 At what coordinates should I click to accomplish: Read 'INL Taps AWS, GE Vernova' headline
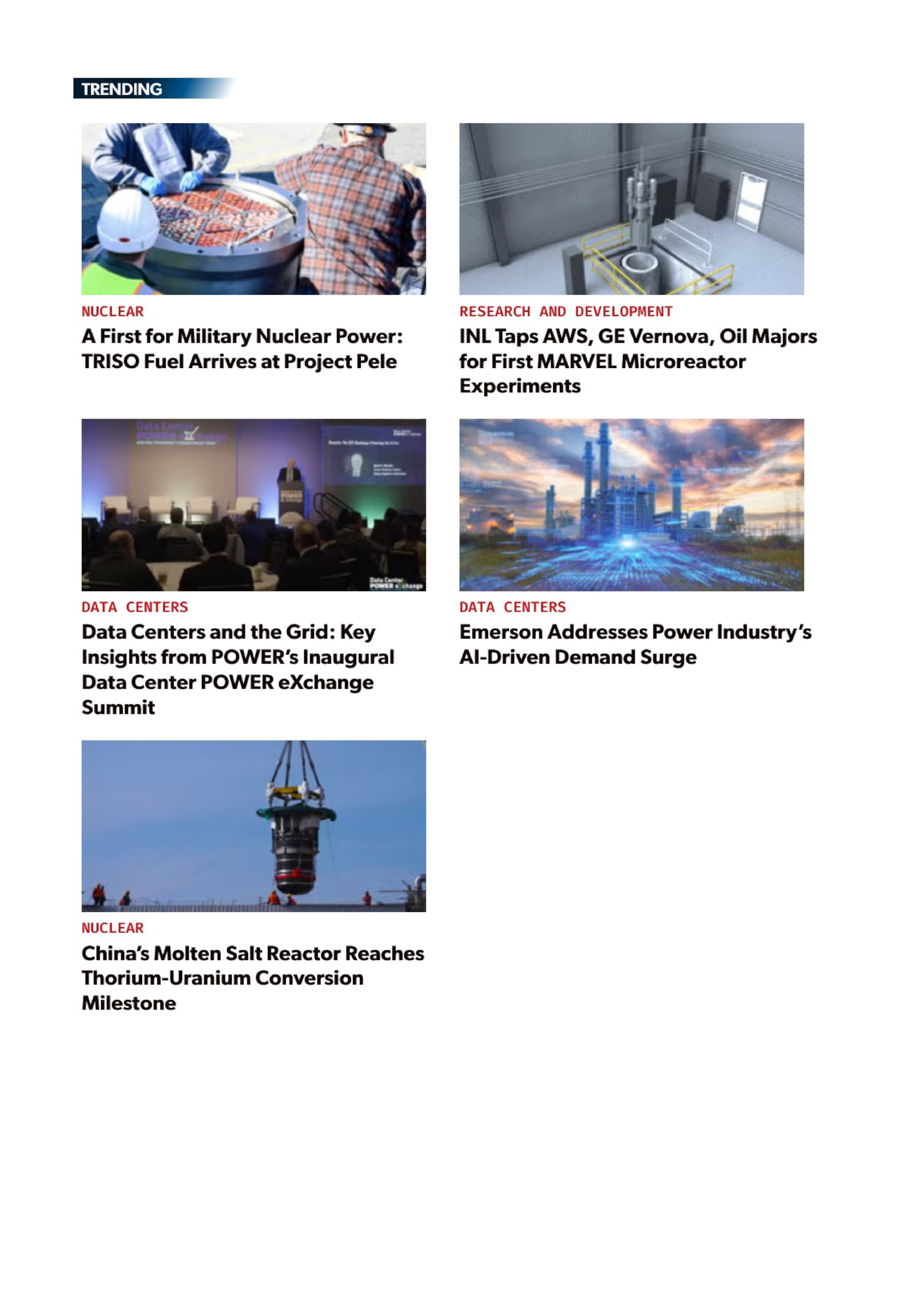point(638,361)
